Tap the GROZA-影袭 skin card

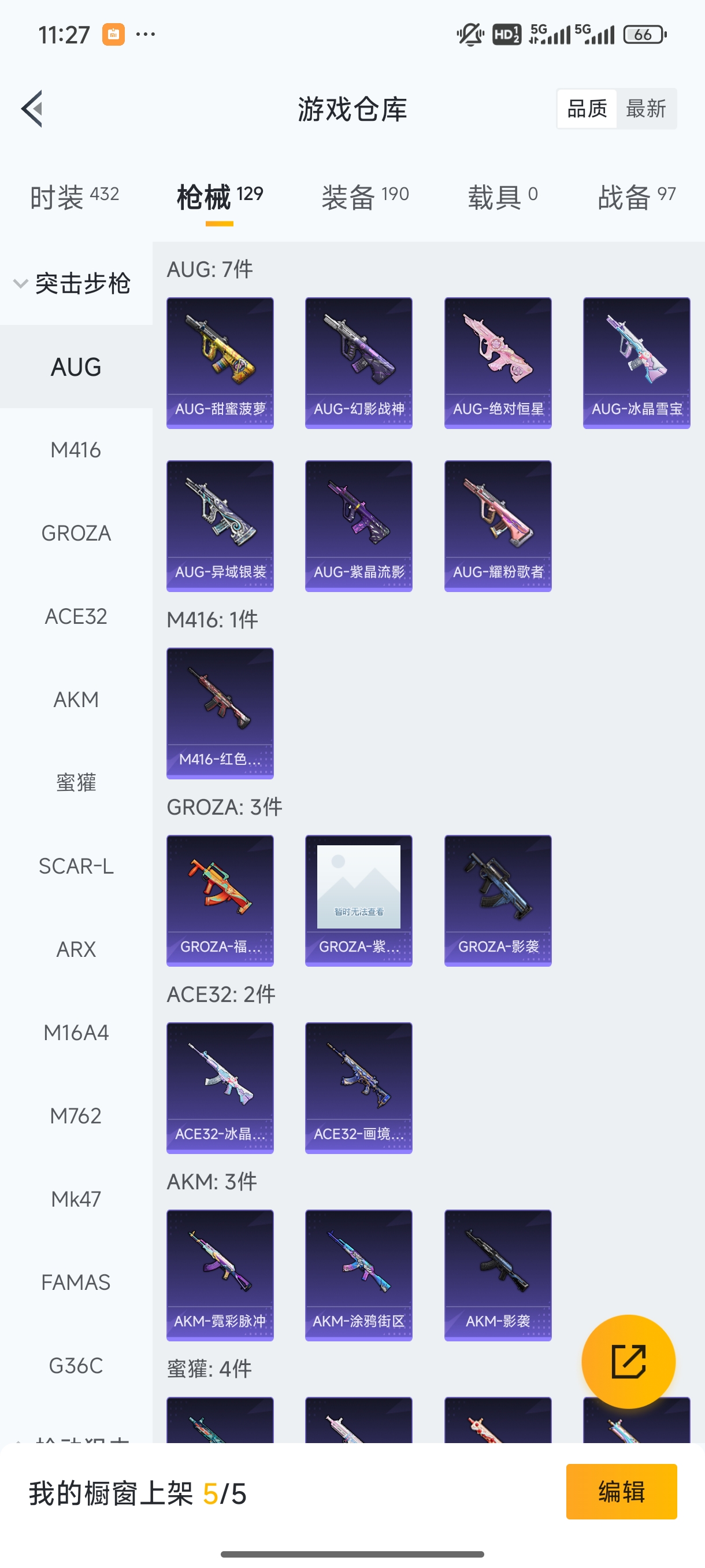click(498, 900)
